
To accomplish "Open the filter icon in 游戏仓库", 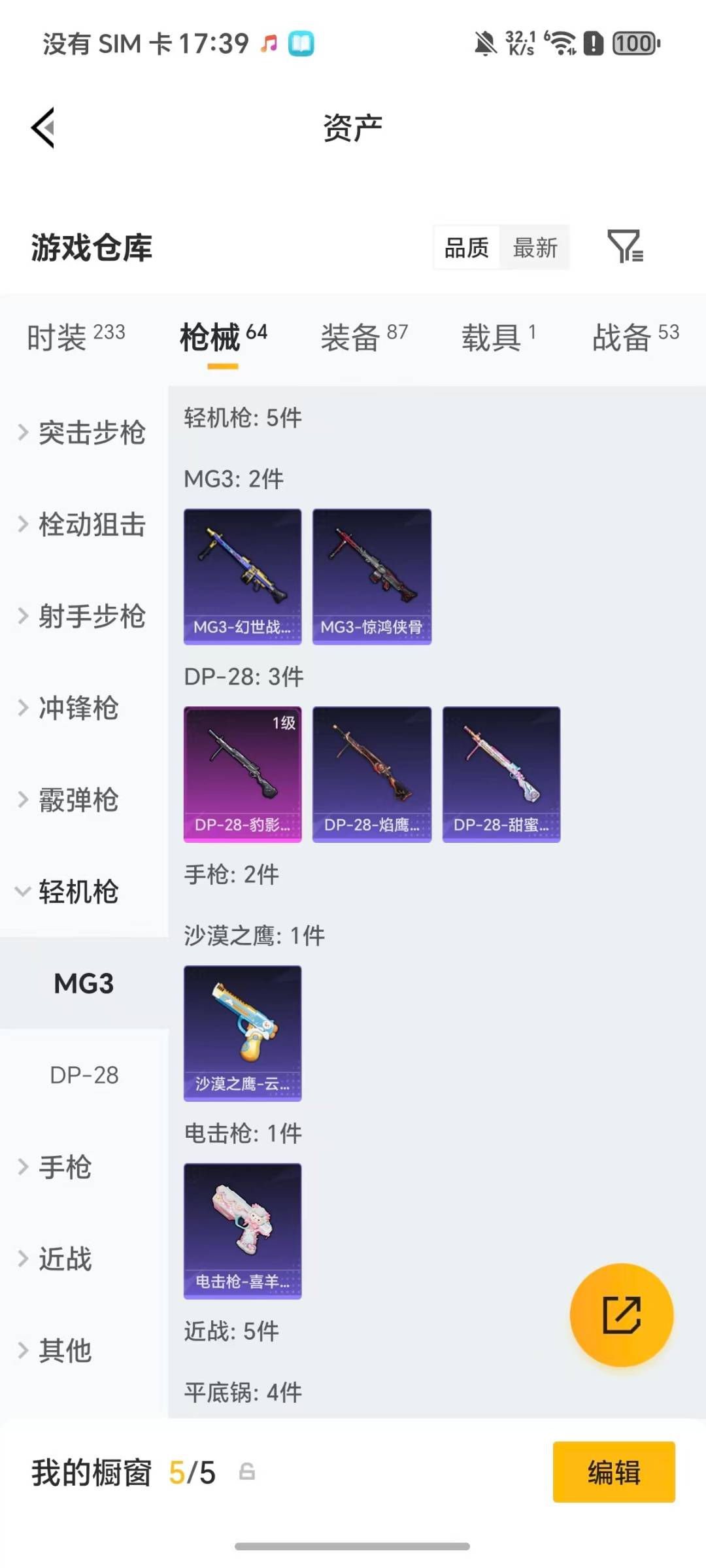I will [x=626, y=247].
